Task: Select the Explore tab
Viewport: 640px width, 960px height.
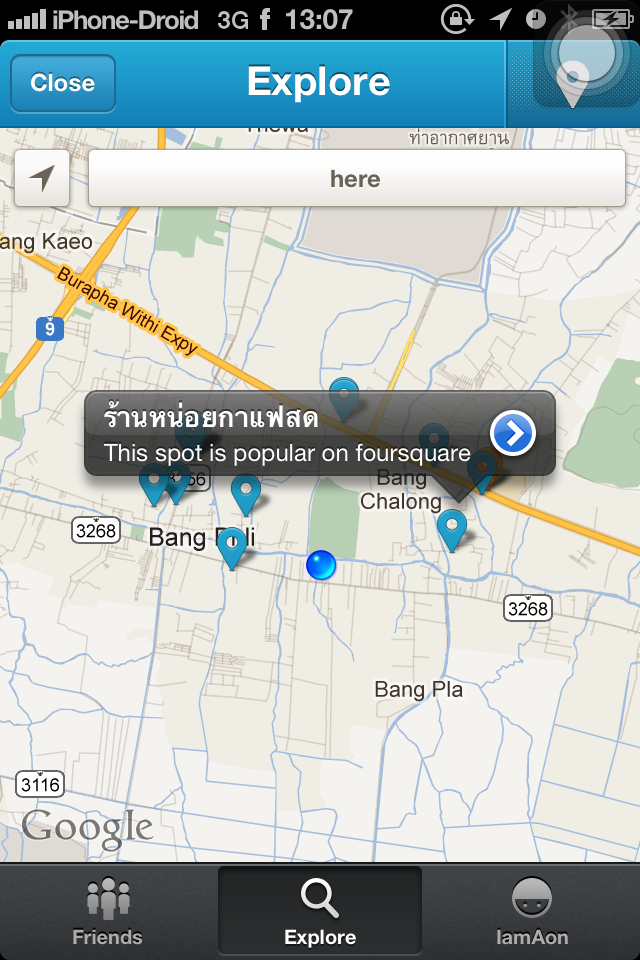Action: pos(320,911)
